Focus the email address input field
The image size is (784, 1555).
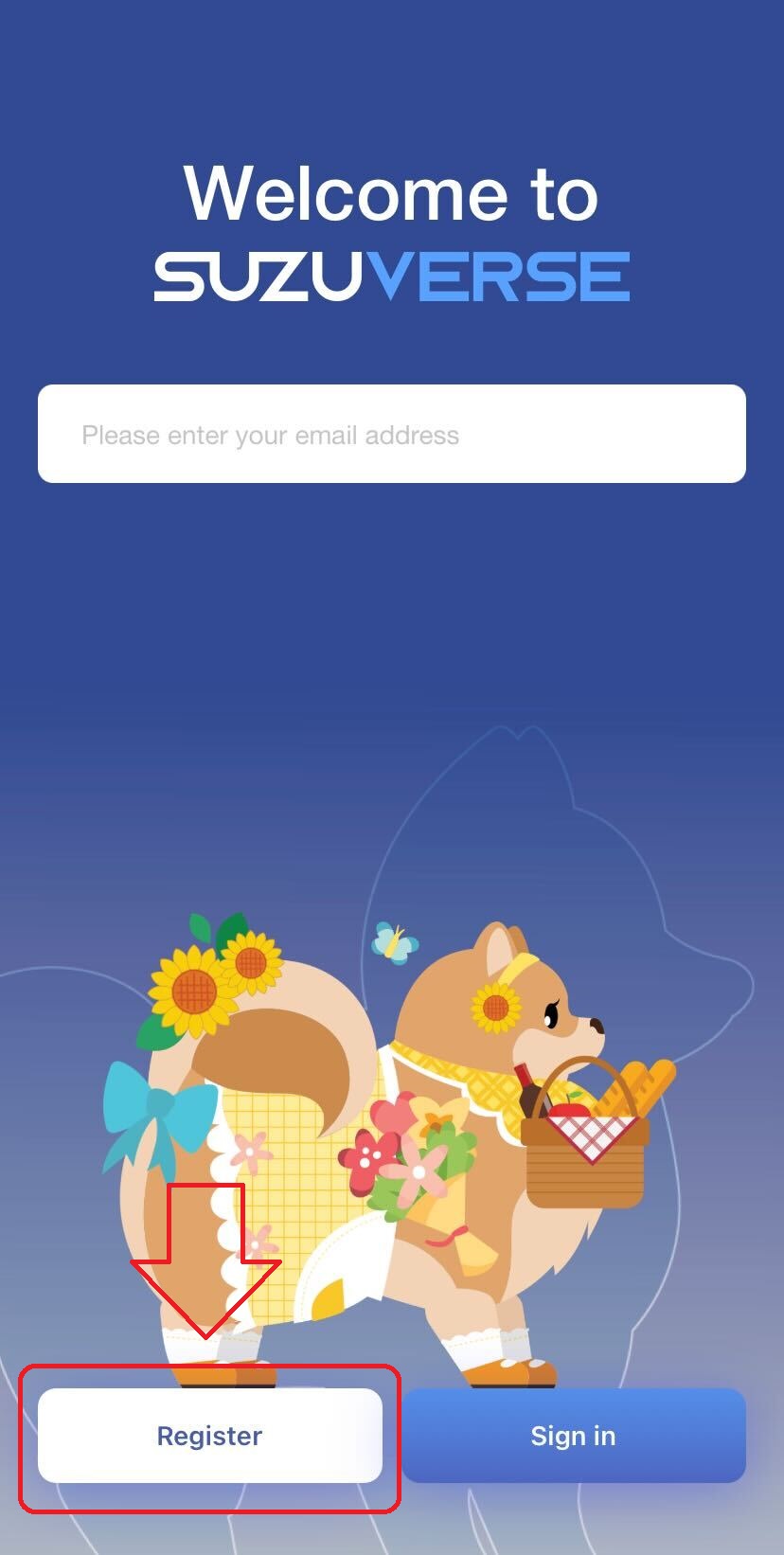391,435
